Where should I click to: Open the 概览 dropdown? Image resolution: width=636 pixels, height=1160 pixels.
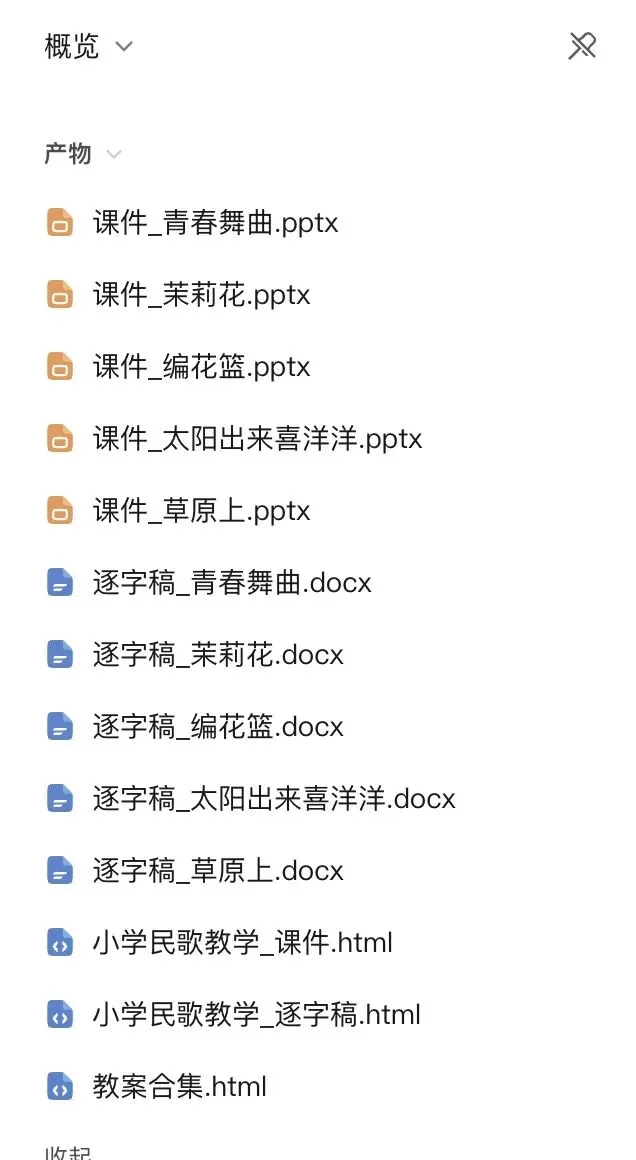88,47
